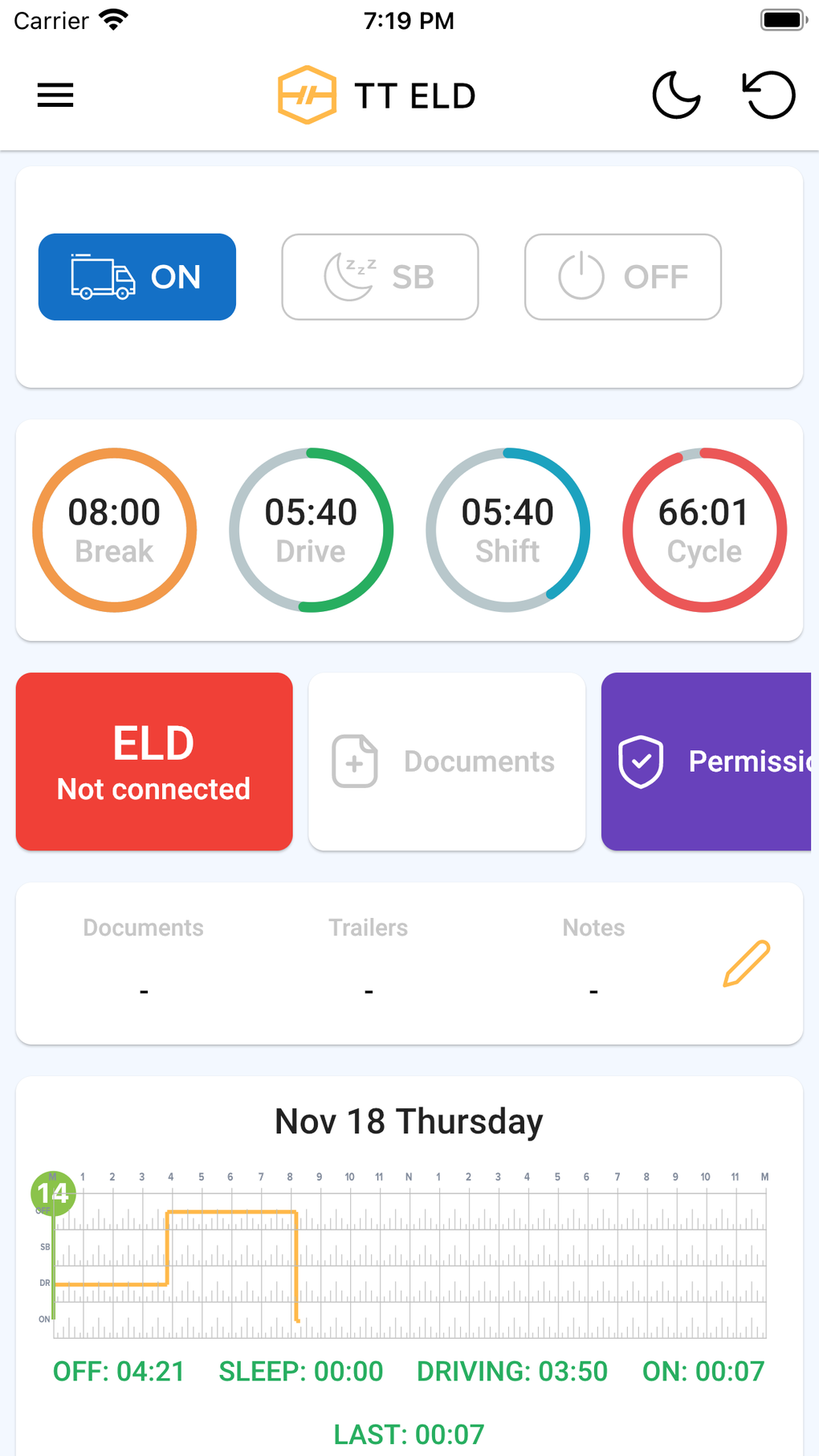819x1456 pixels.
Task: Switch duty status to SB
Action: point(379,276)
